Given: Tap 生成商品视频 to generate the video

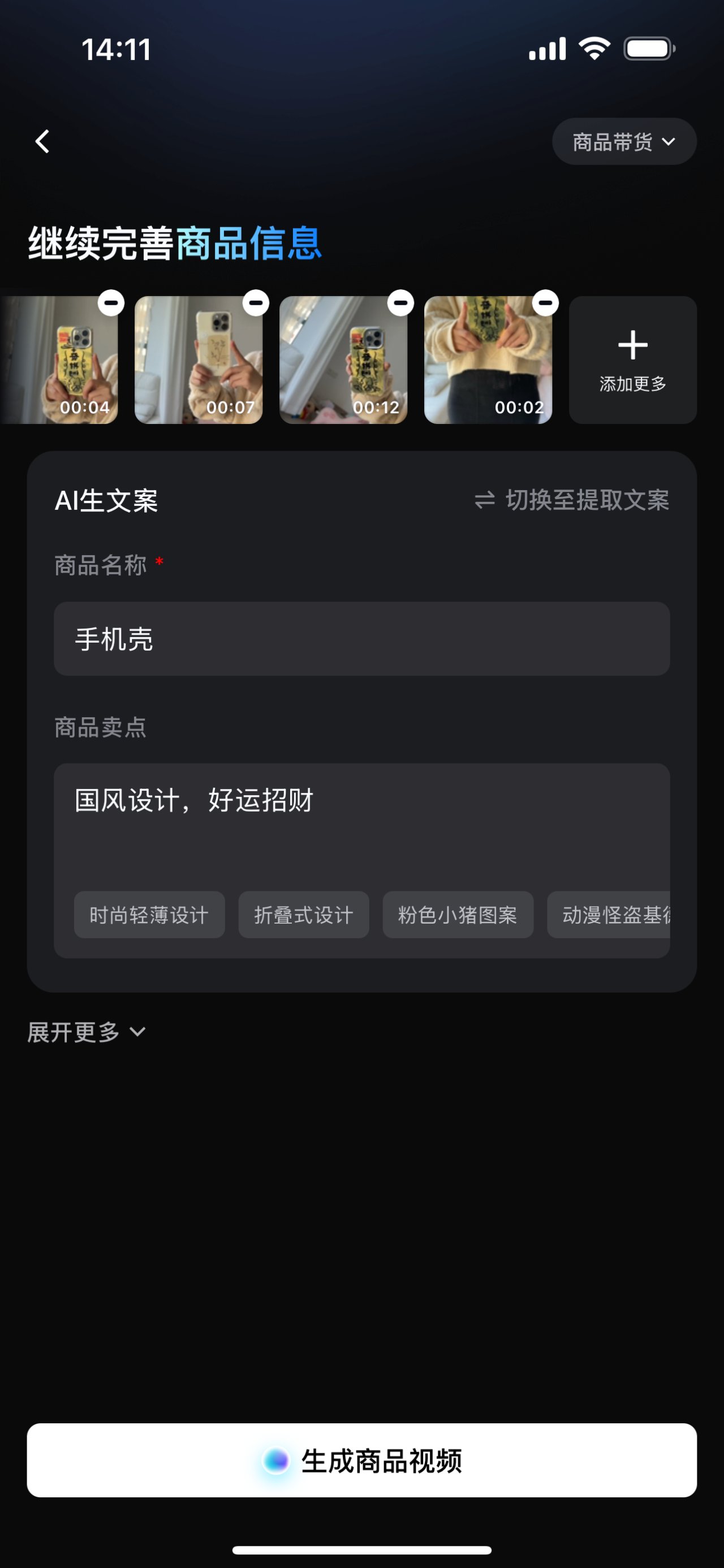Looking at the screenshot, I should point(361,1460).
